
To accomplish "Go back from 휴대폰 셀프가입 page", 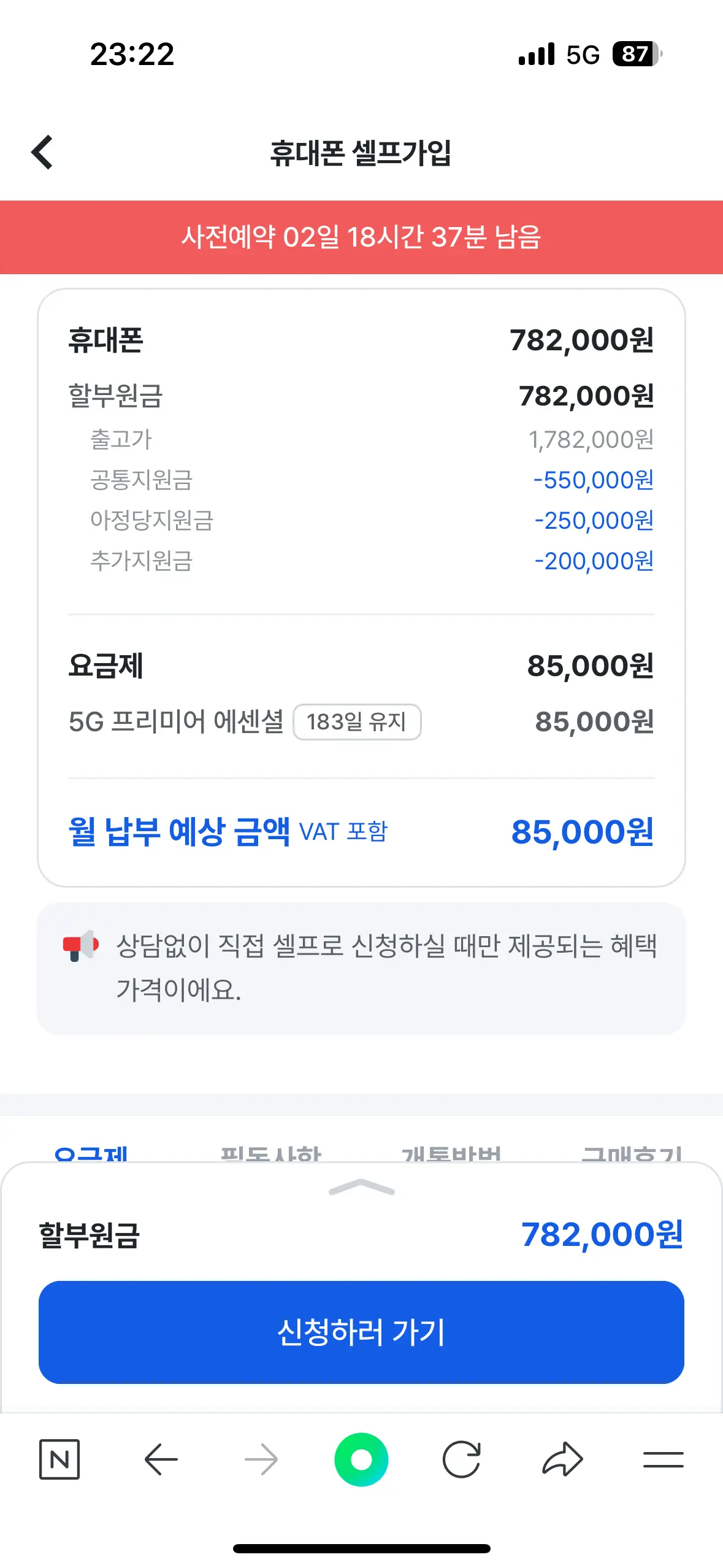I will (42, 152).
